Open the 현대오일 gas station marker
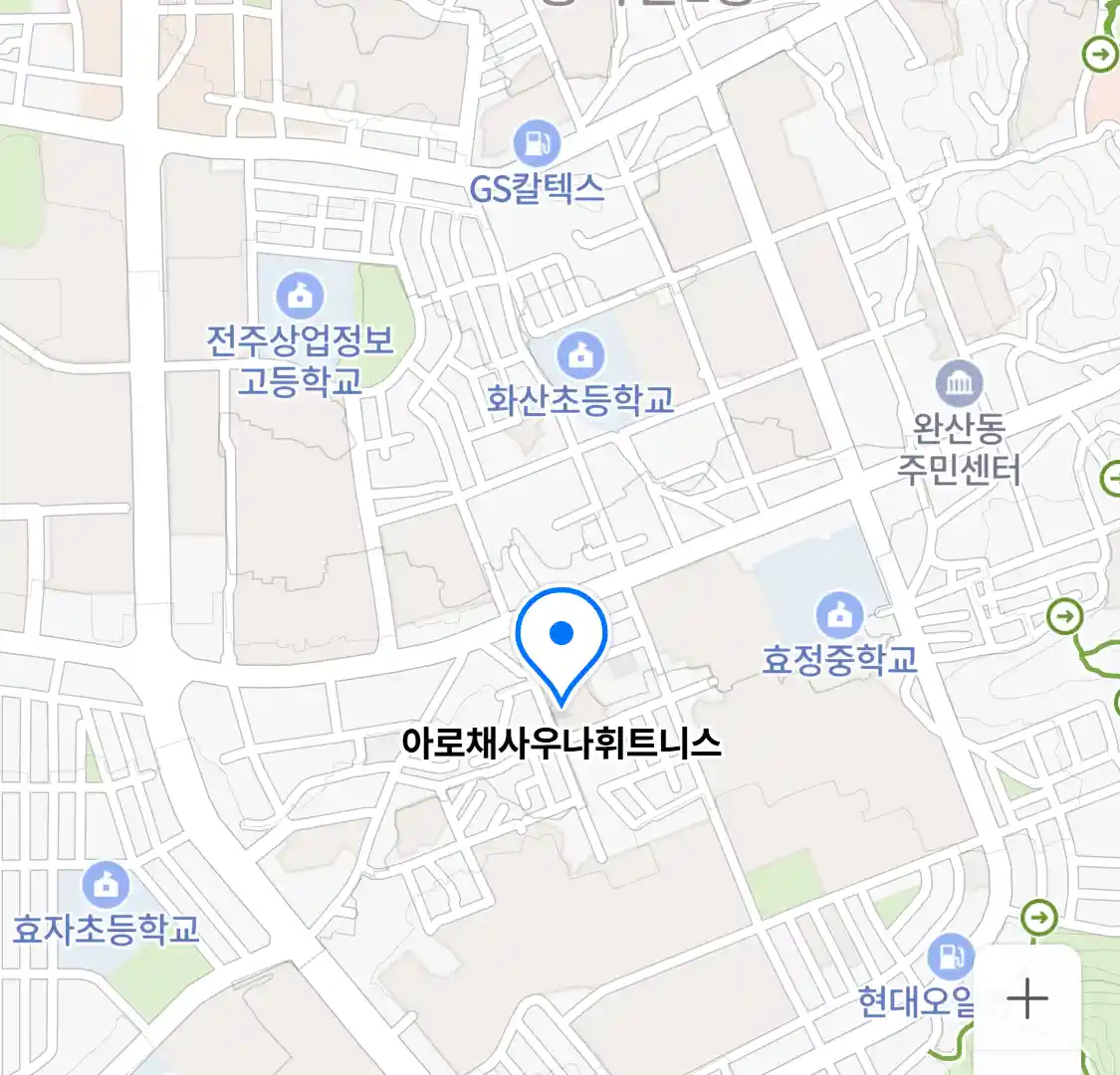This screenshot has width=1120, height=1075. (x=950, y=958)
